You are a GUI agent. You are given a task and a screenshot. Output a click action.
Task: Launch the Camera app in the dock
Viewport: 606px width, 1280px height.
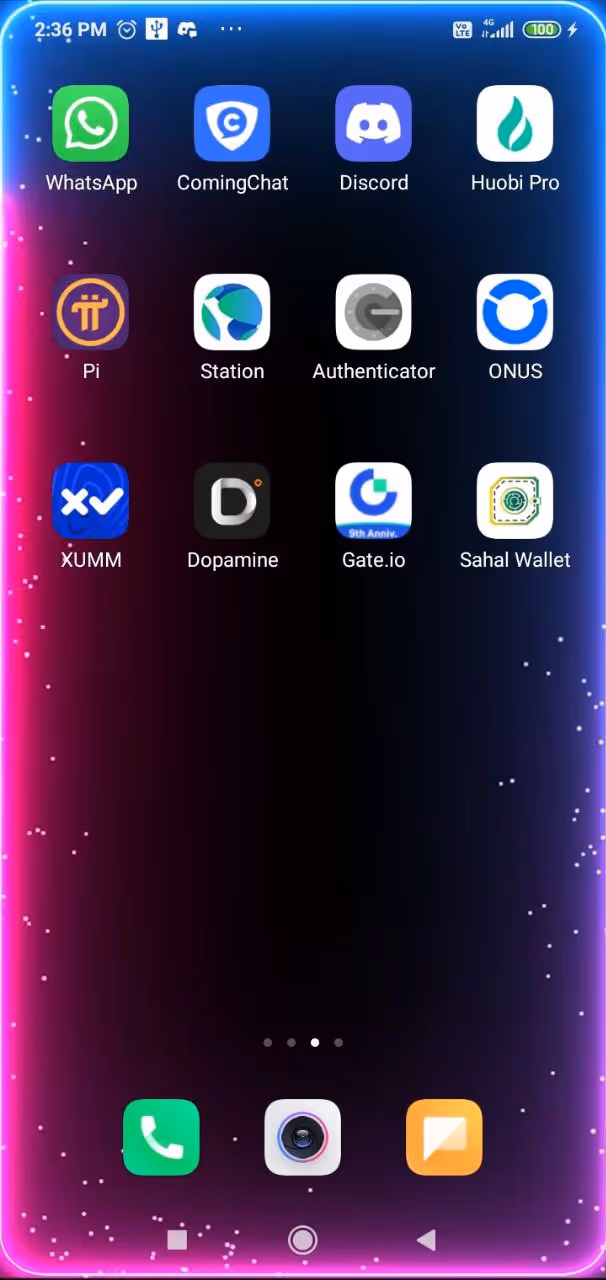point(302,1137)
